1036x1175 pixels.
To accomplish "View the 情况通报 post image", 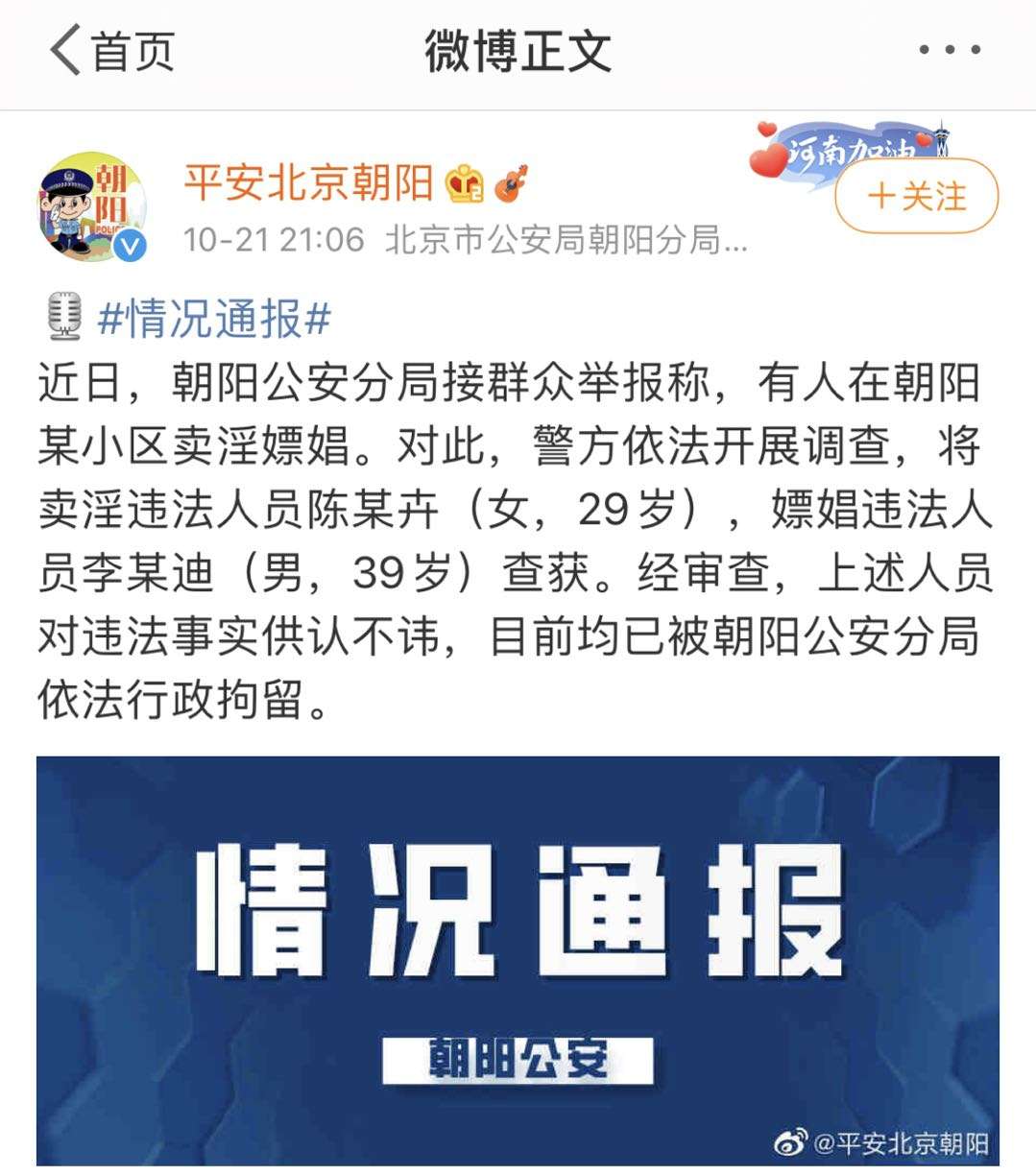I will point(518,960).
